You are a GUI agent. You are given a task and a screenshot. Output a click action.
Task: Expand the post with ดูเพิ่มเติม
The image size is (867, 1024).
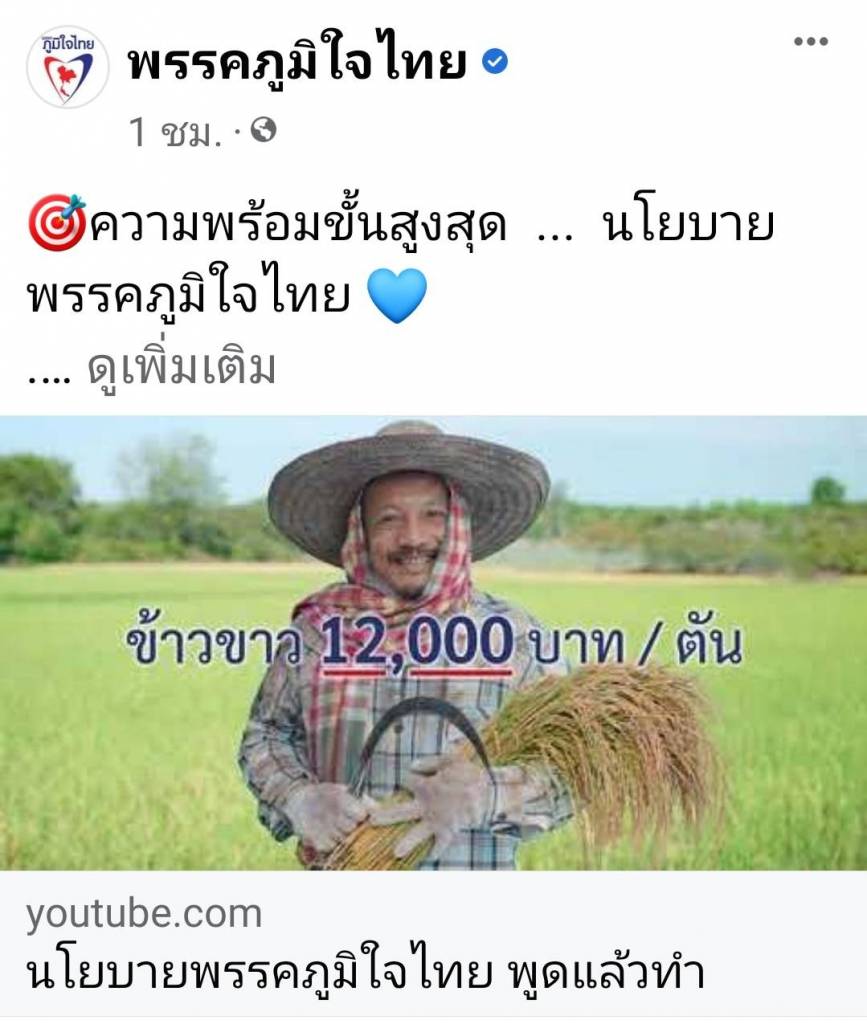tap(182, 370)
